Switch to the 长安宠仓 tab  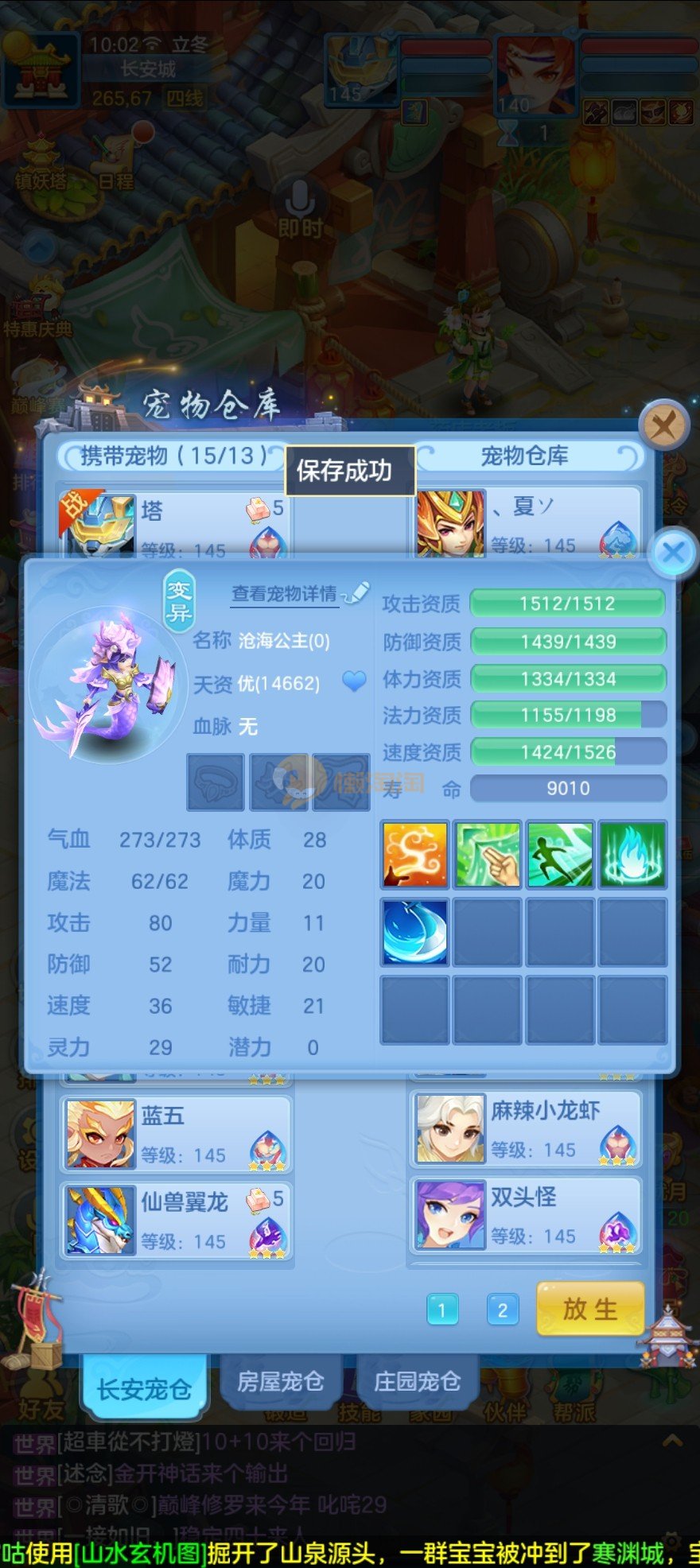click(x=144, y=1388)
